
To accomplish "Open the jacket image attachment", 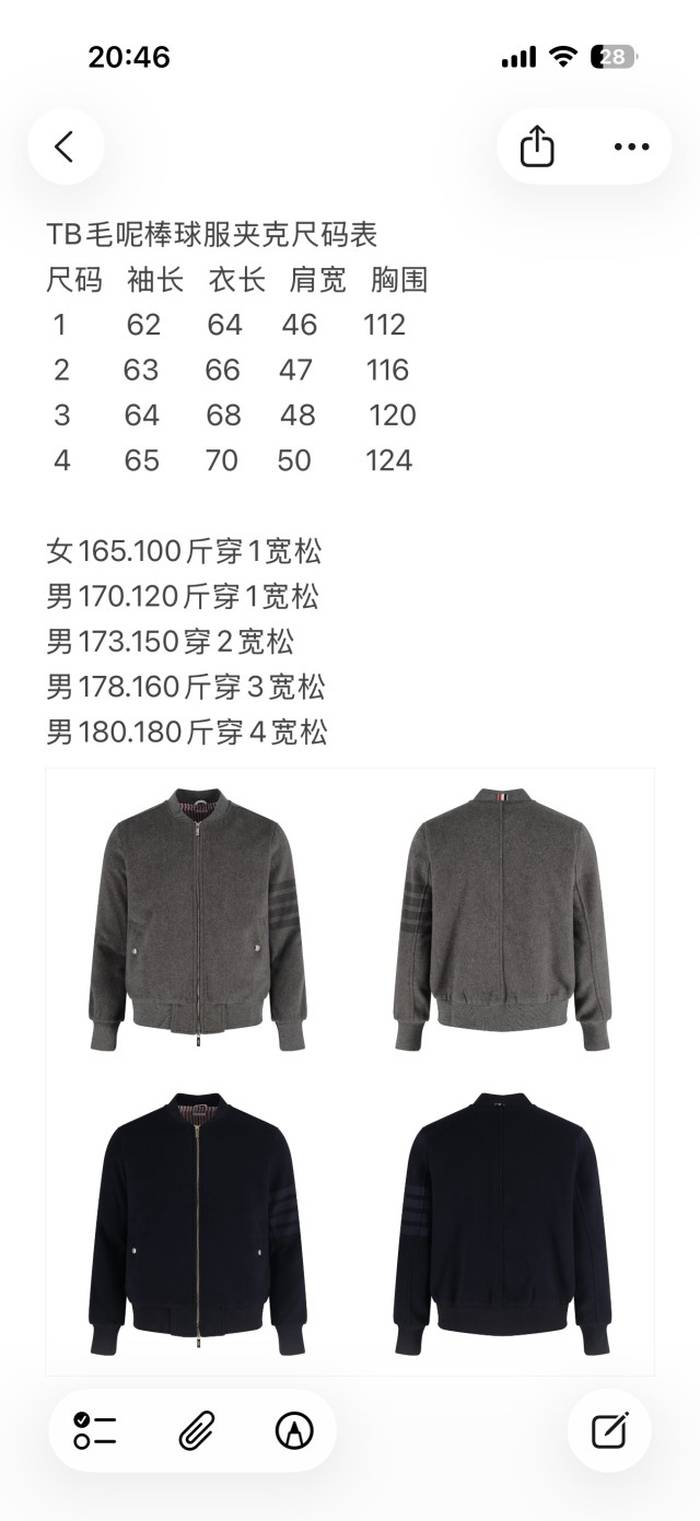I will [x=350, y=1070].
